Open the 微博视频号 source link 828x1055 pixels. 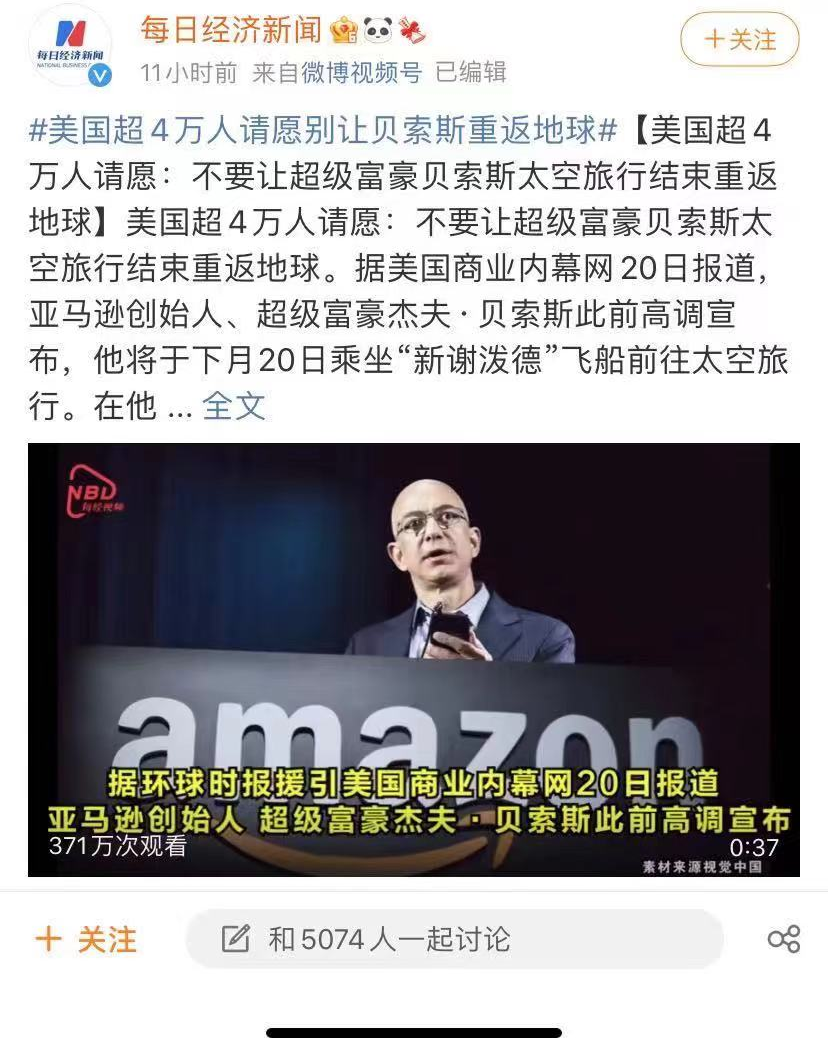click(x=337, y=73)
